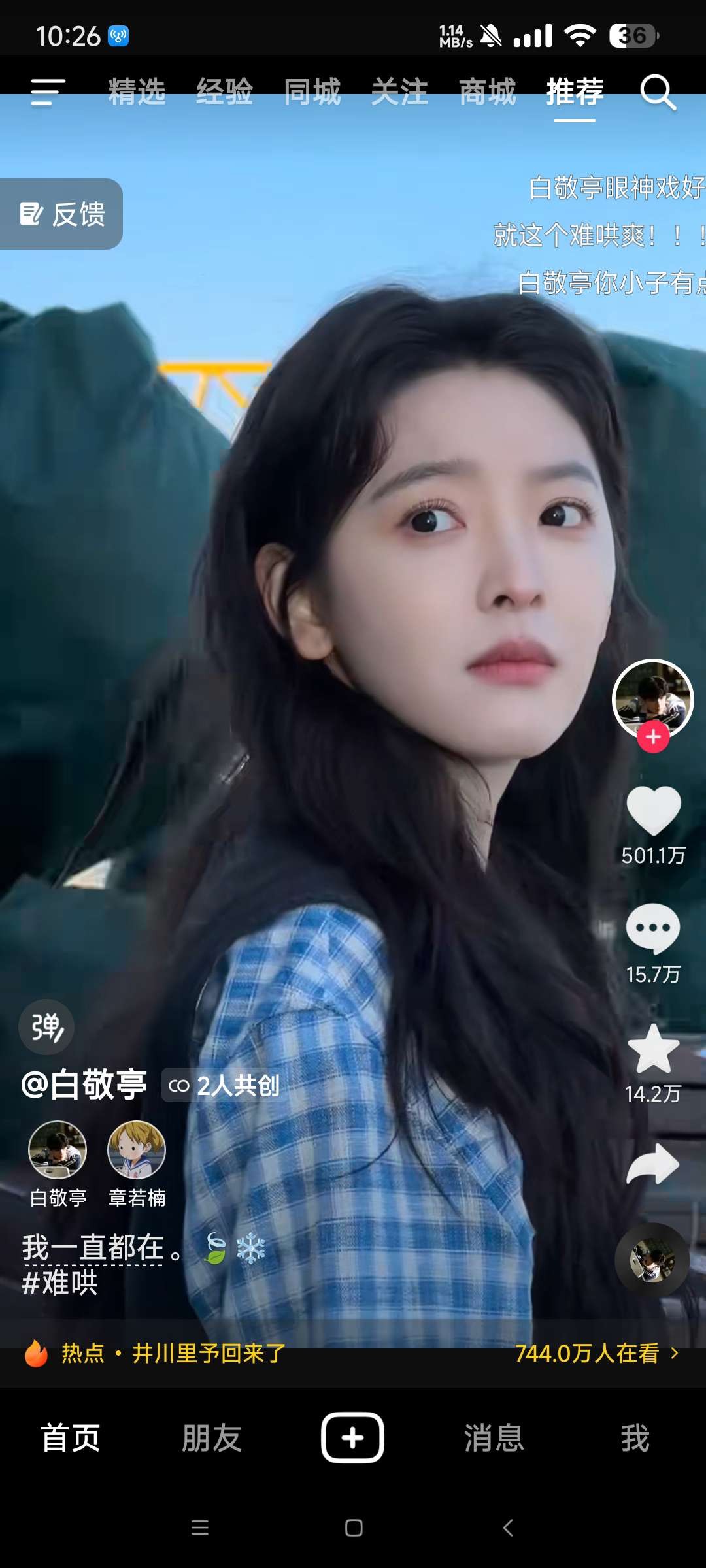Viewport: 706px width, 1568px height.
Task: Open the 2人共创 co-creators chip
Action: [x=224, y=1085]
